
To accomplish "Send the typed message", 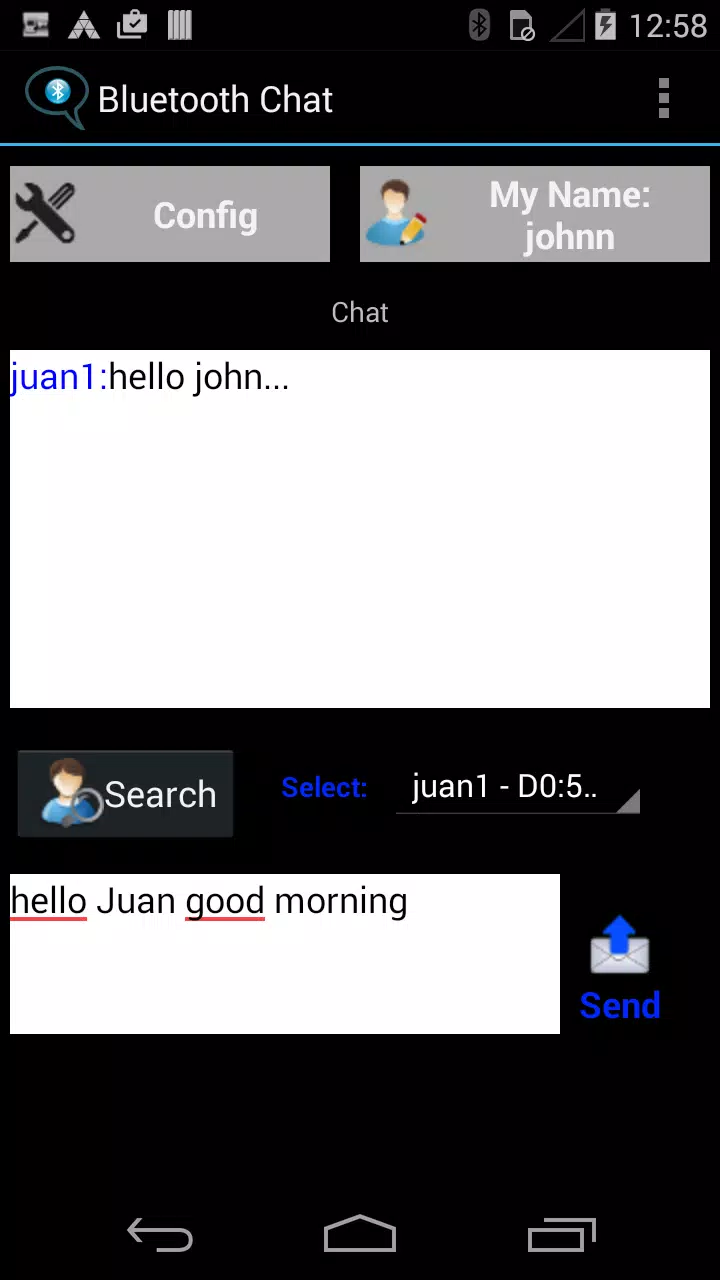I will (x=620, y=968).
